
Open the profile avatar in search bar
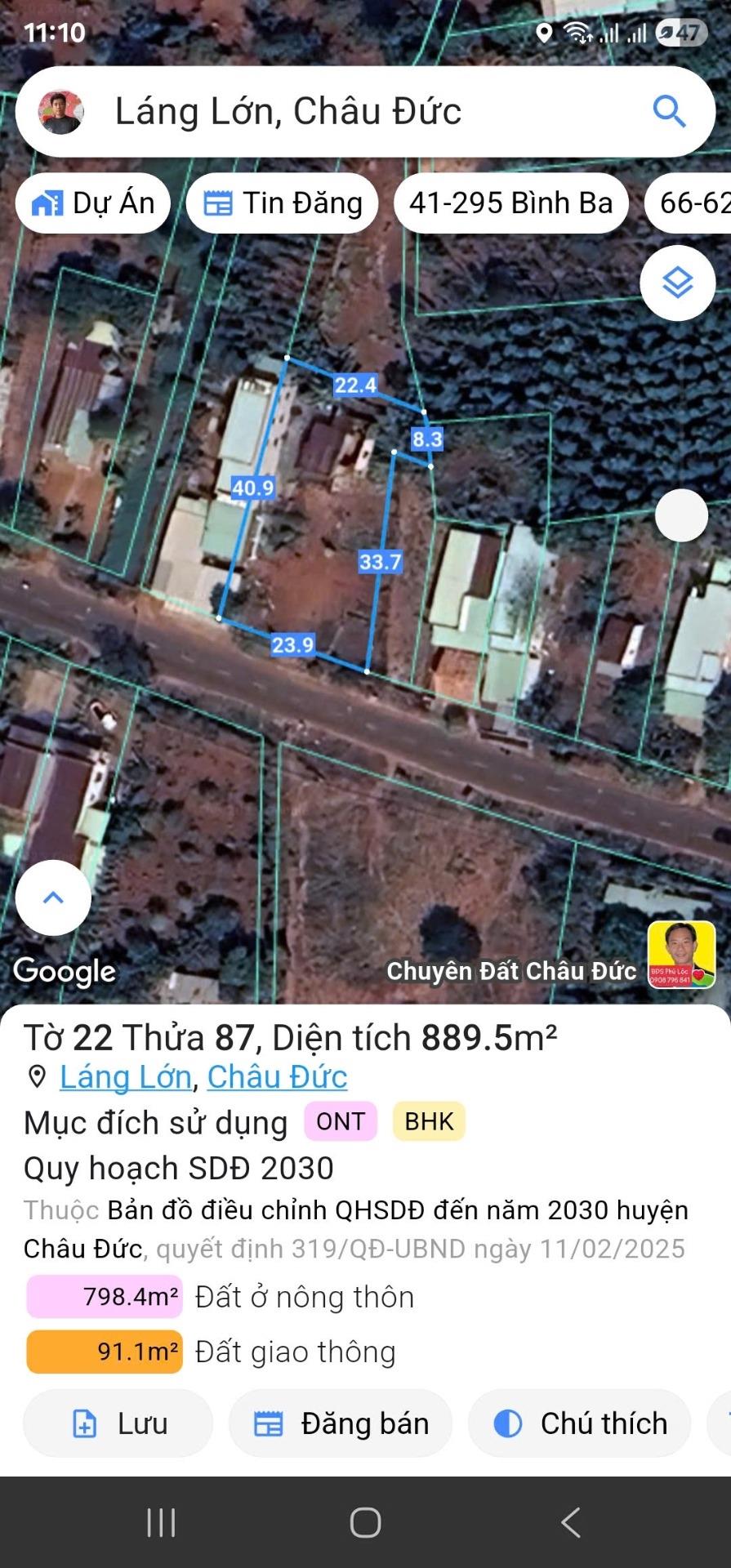tap(61, 112)
